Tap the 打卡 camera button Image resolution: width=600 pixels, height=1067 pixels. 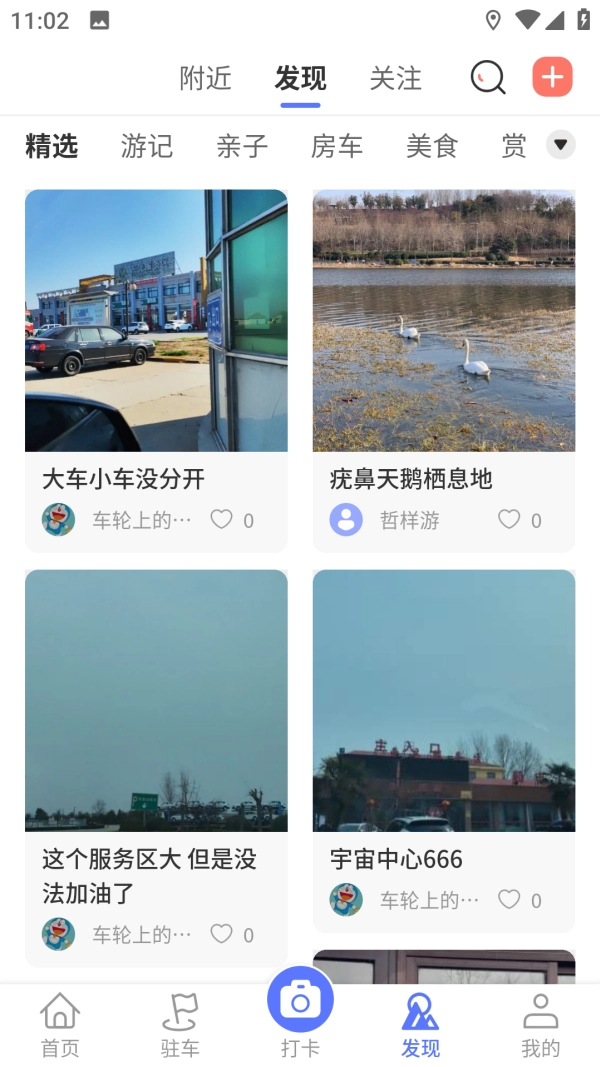300,1001
